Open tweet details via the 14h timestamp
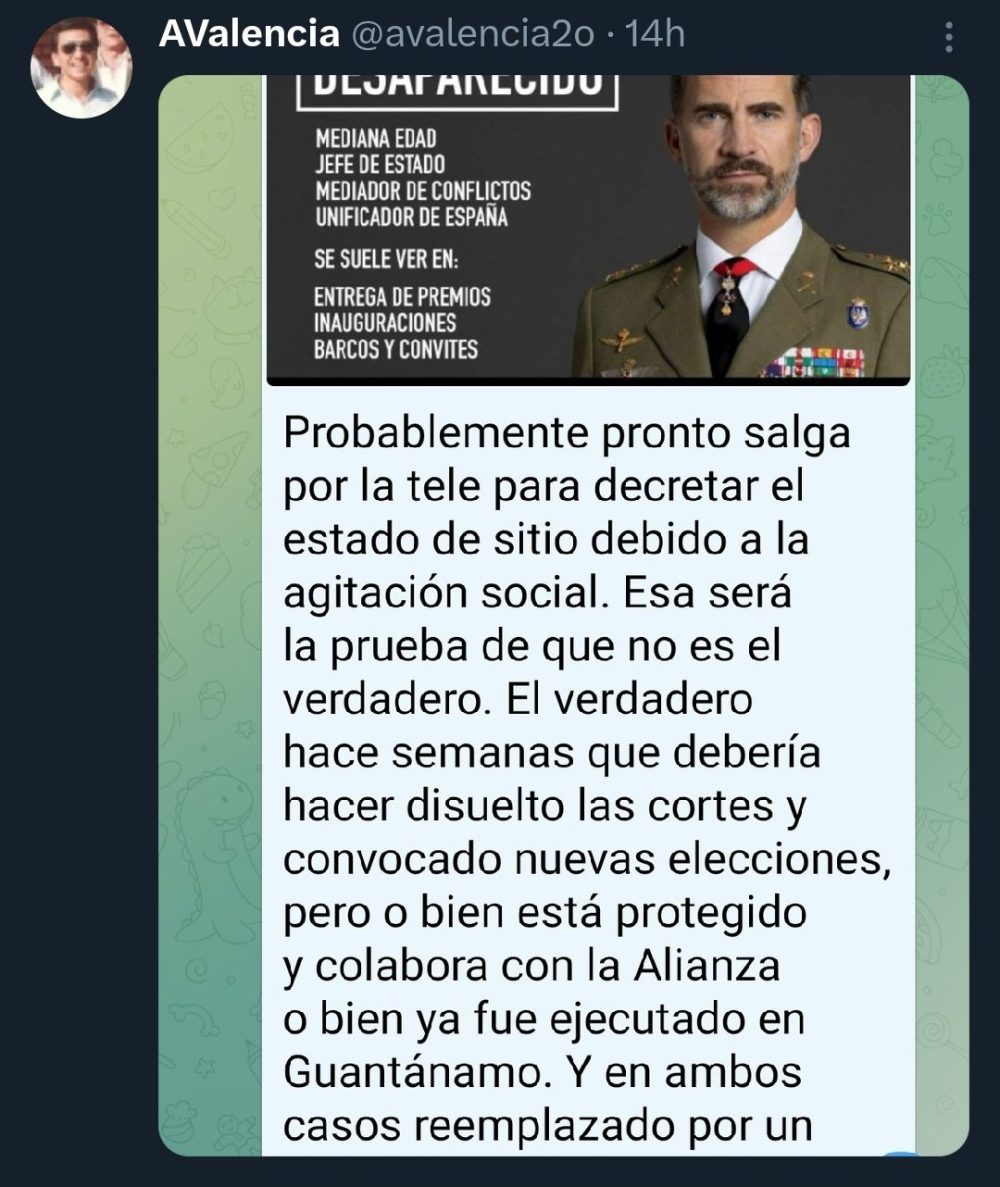Screen dimensions: 1000x1187 655,31
